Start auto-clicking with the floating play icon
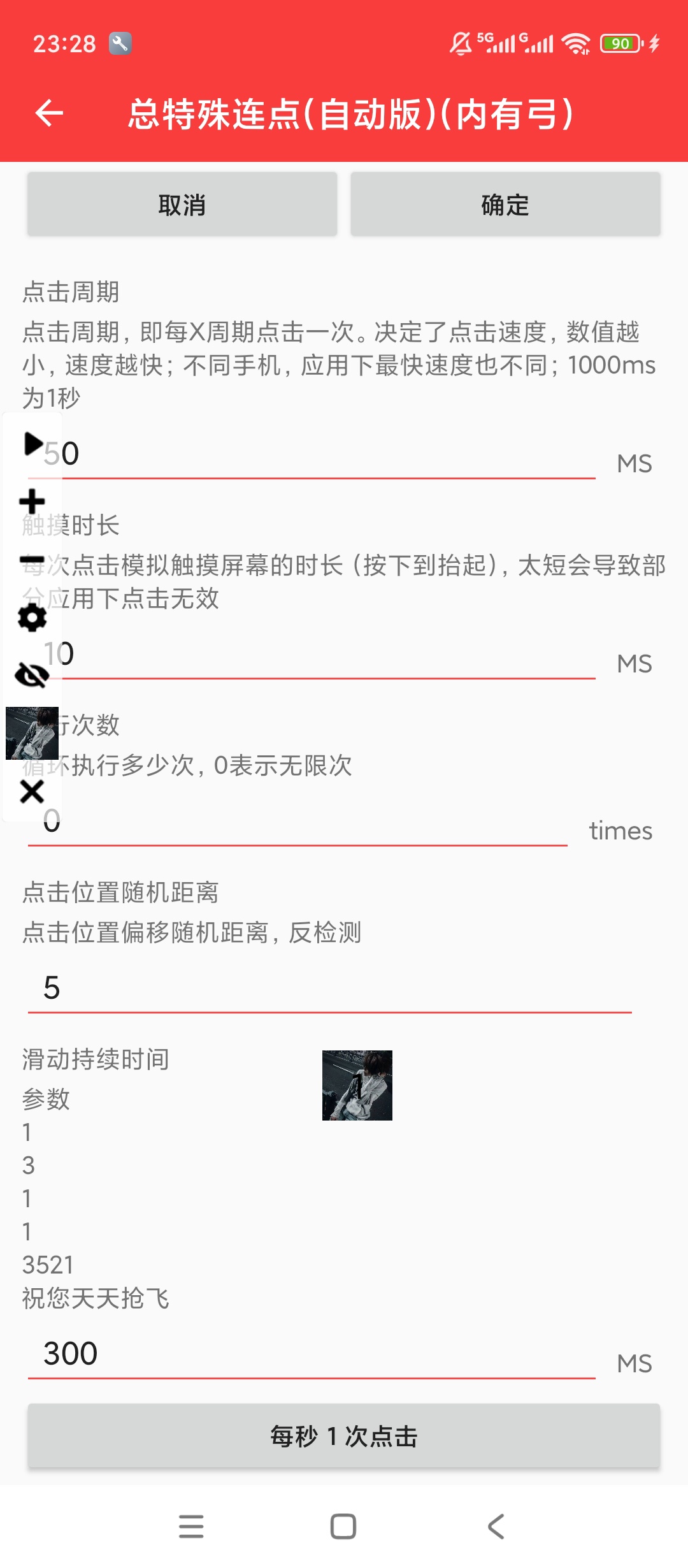The image size is (688, 1568). (32, 444)
